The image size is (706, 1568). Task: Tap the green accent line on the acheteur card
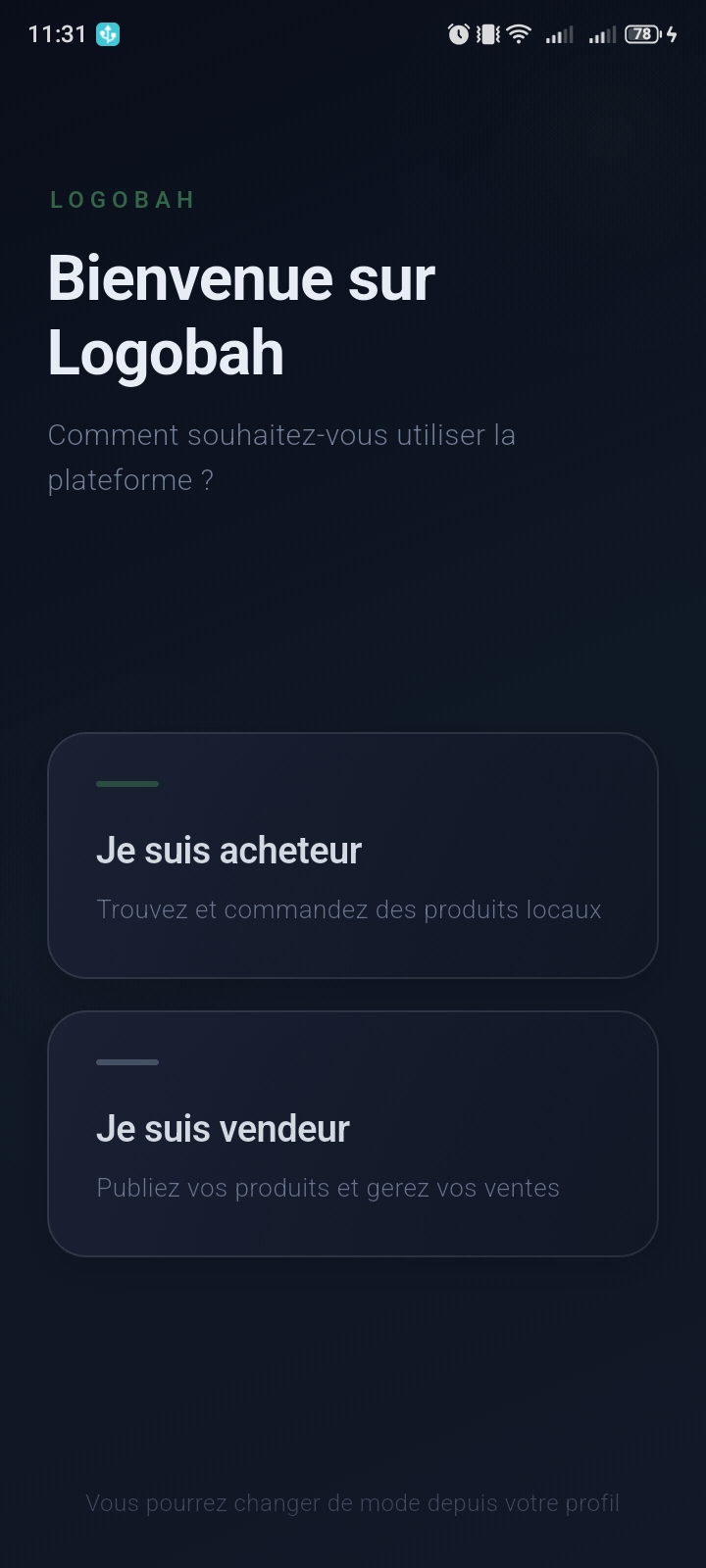127,783
